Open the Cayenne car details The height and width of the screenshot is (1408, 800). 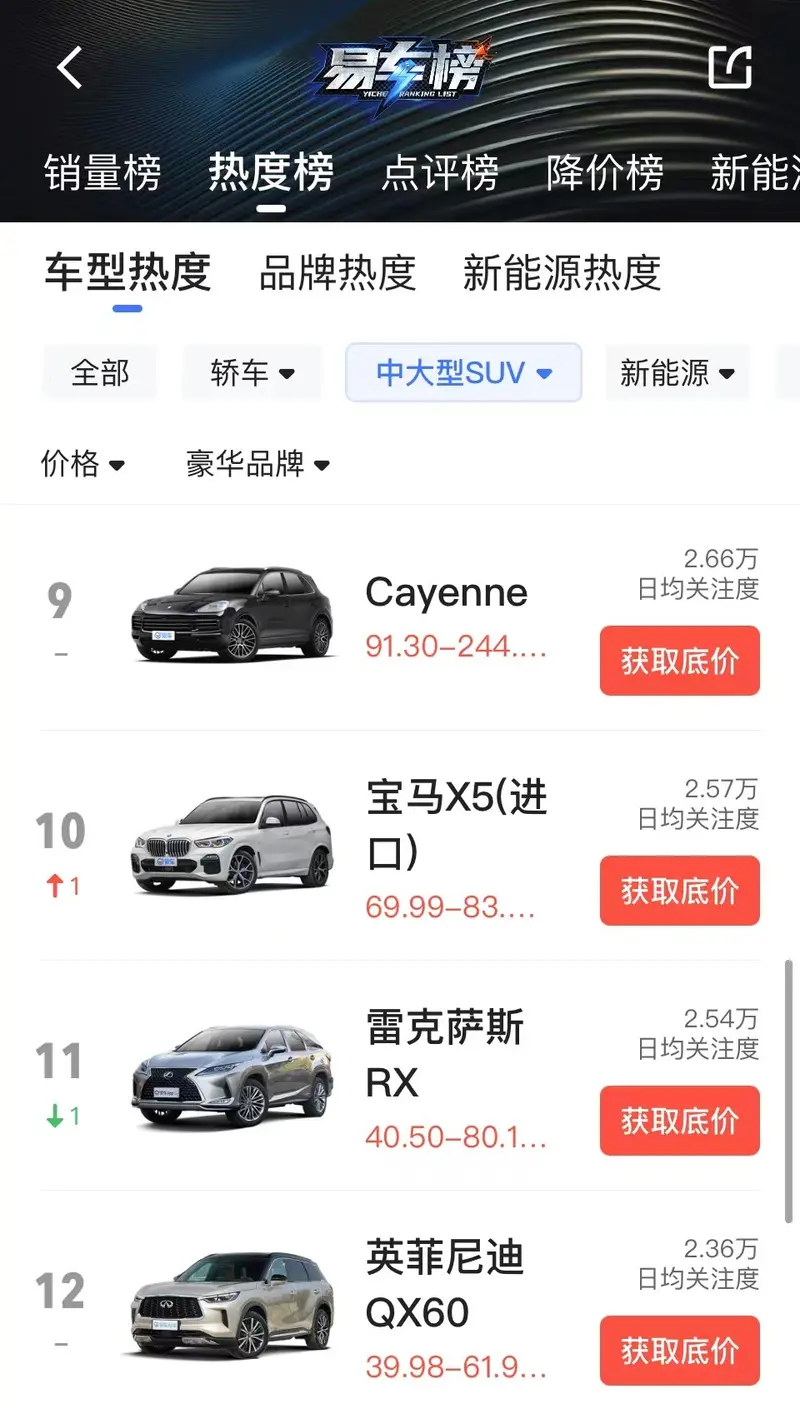coord(445,593)
